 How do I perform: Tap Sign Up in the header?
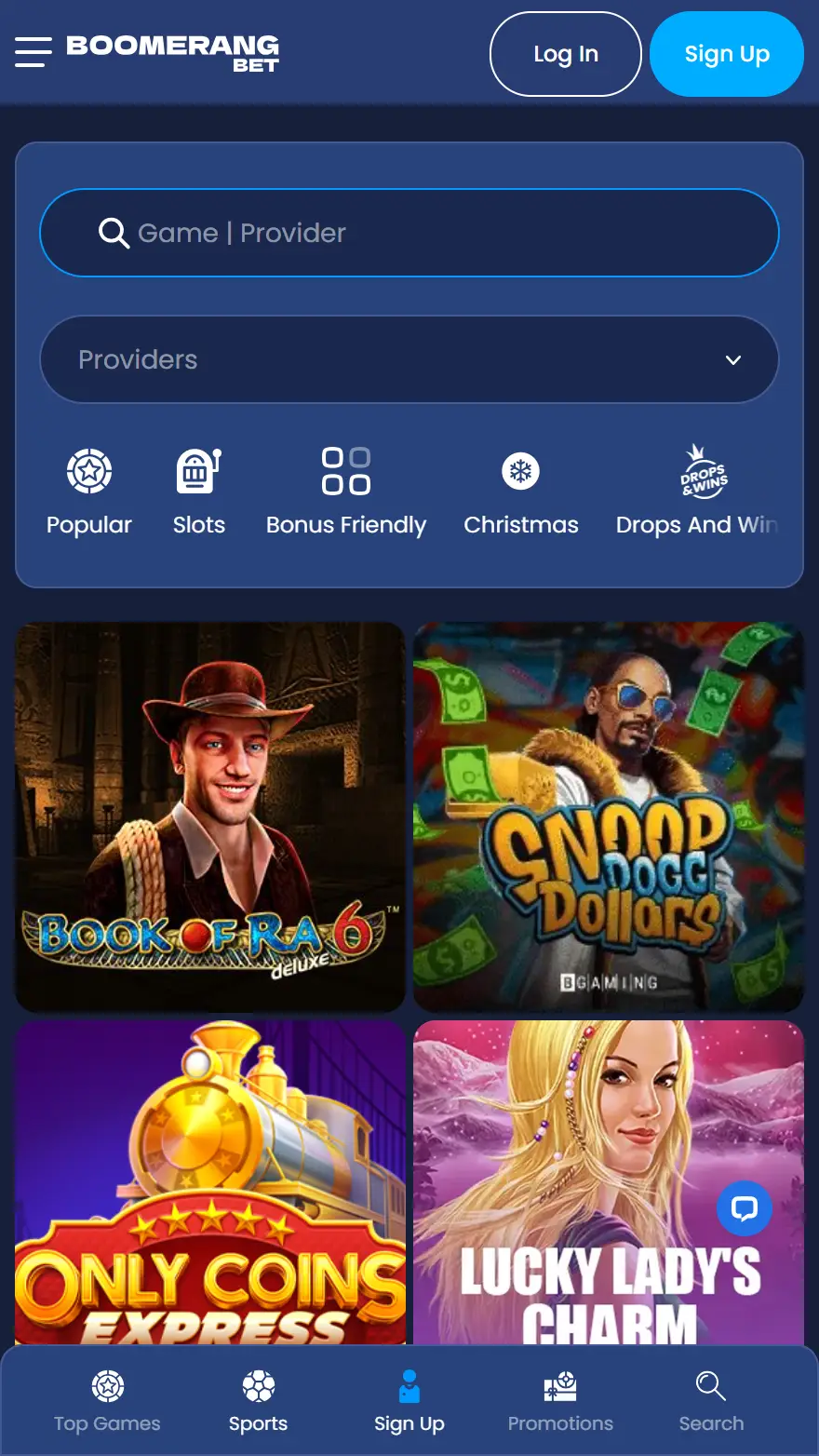click(x=726, y=54)
